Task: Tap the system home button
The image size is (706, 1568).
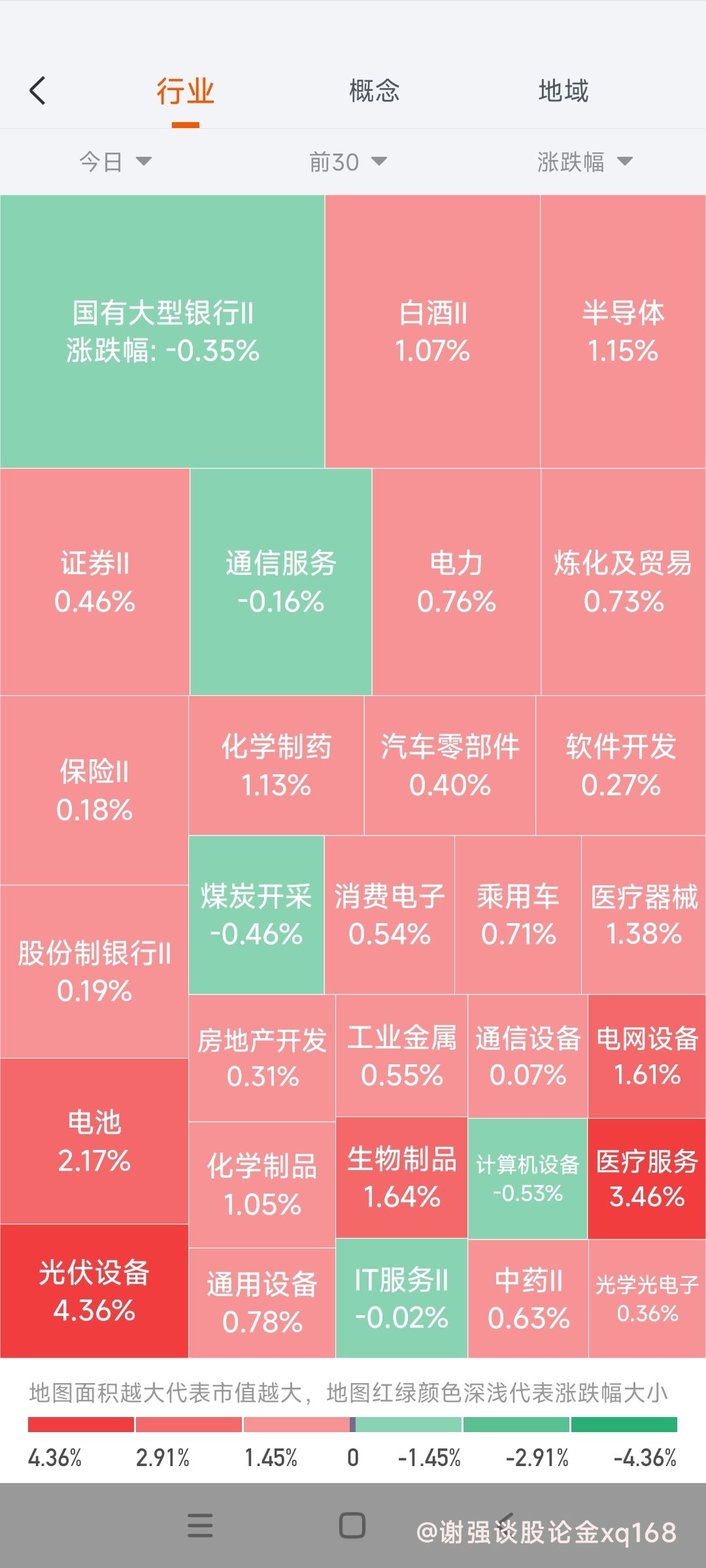Action: [x=352, y=1526]
